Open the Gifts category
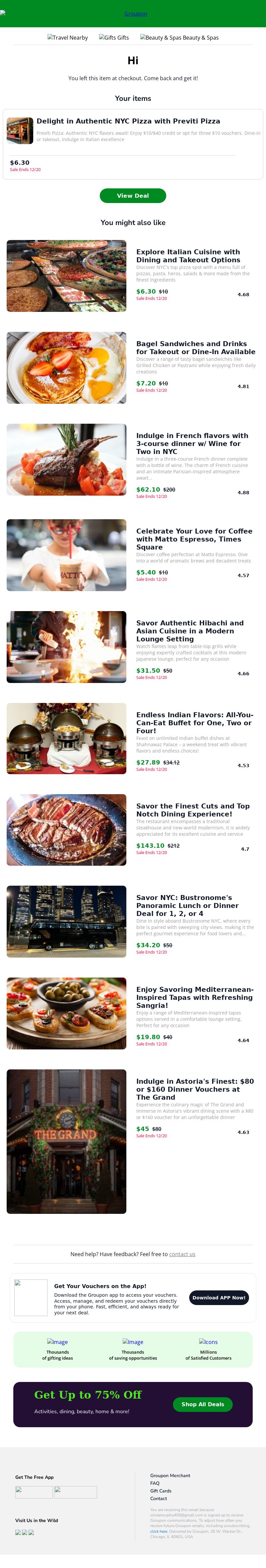 [114, 38]
